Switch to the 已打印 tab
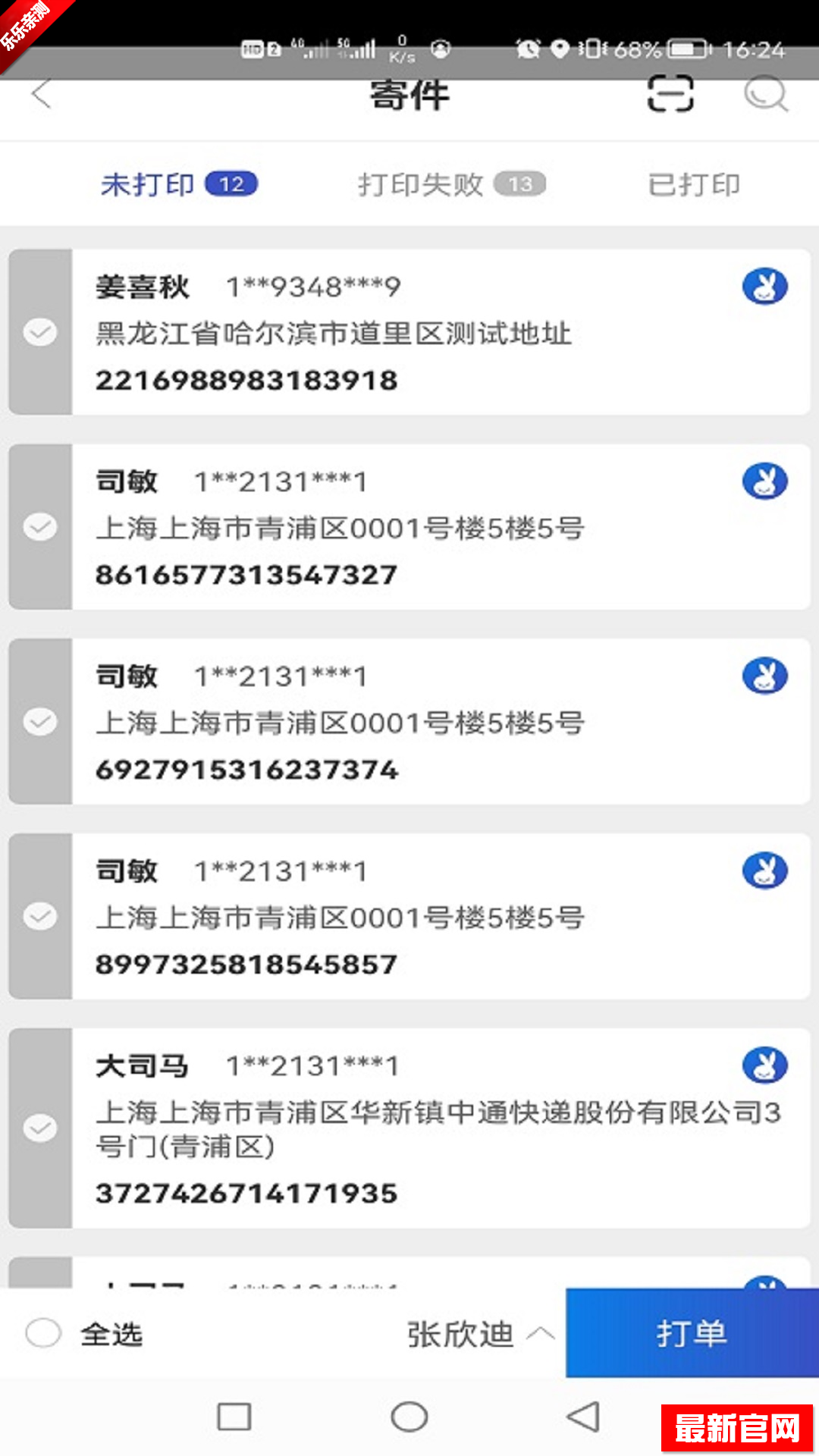819x1456 pixels. (x=693, y=184)
